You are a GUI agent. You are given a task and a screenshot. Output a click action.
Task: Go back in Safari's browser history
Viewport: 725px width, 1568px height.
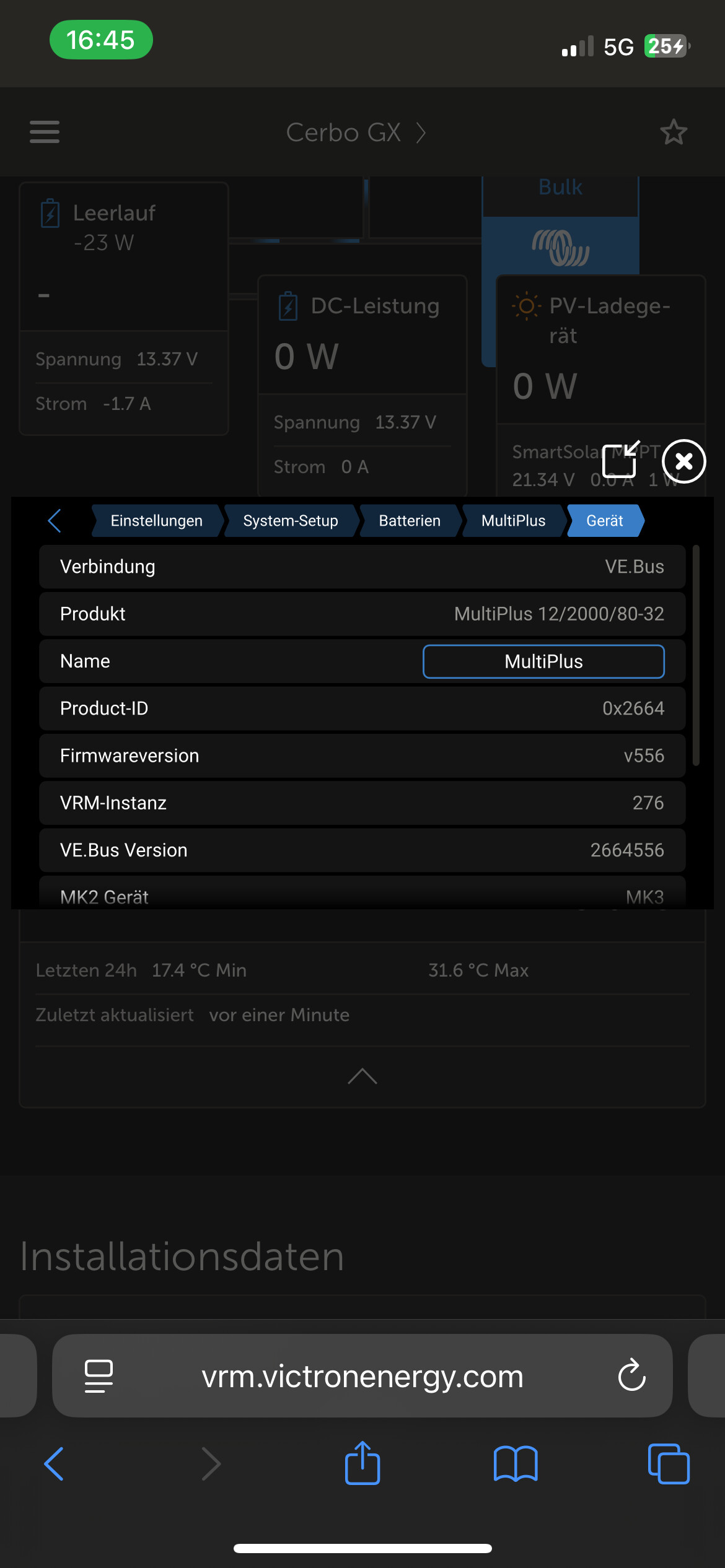coord(54,1464)
